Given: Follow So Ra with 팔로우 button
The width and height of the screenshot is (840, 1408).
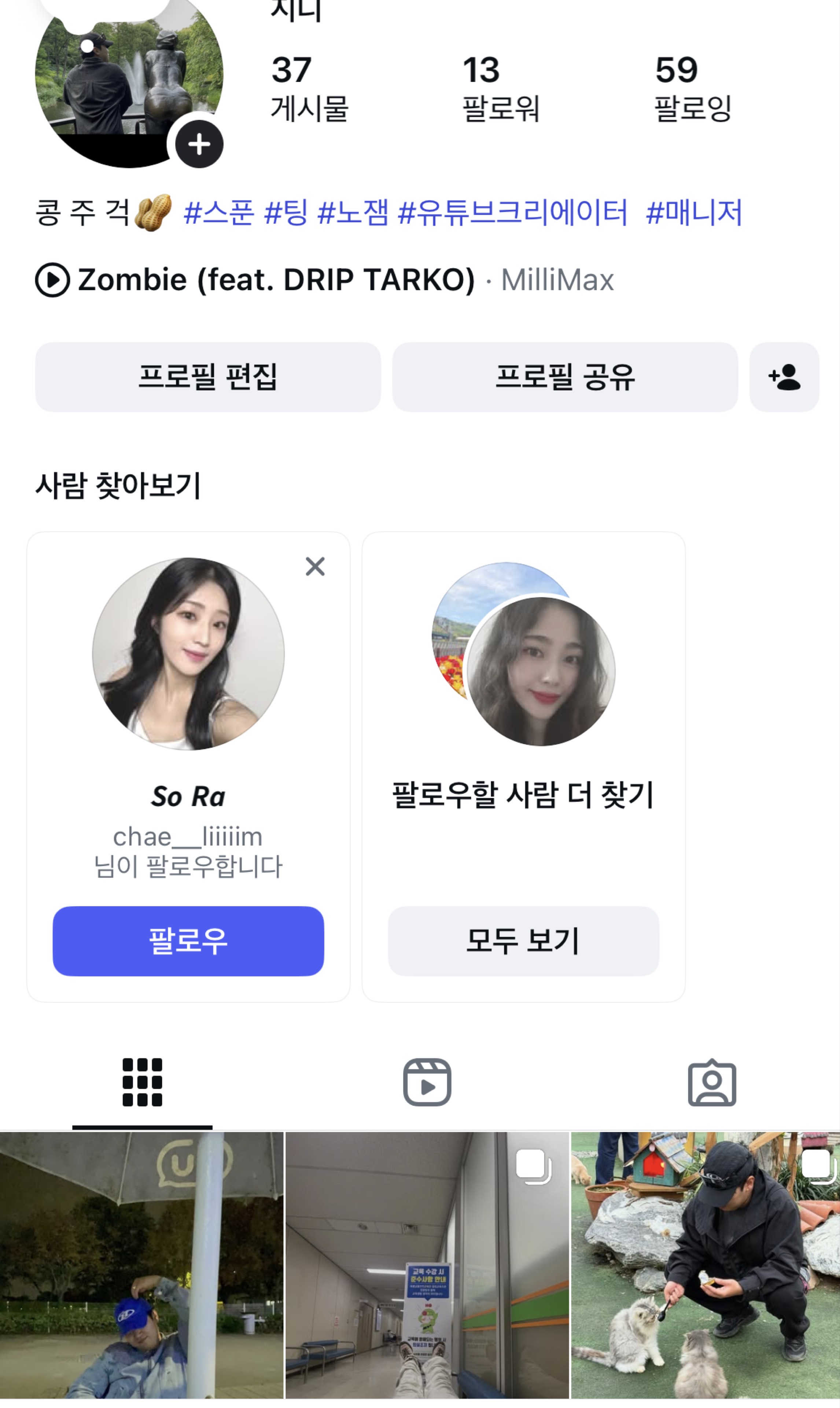Looking at the screenshot, I should [188, 940].
